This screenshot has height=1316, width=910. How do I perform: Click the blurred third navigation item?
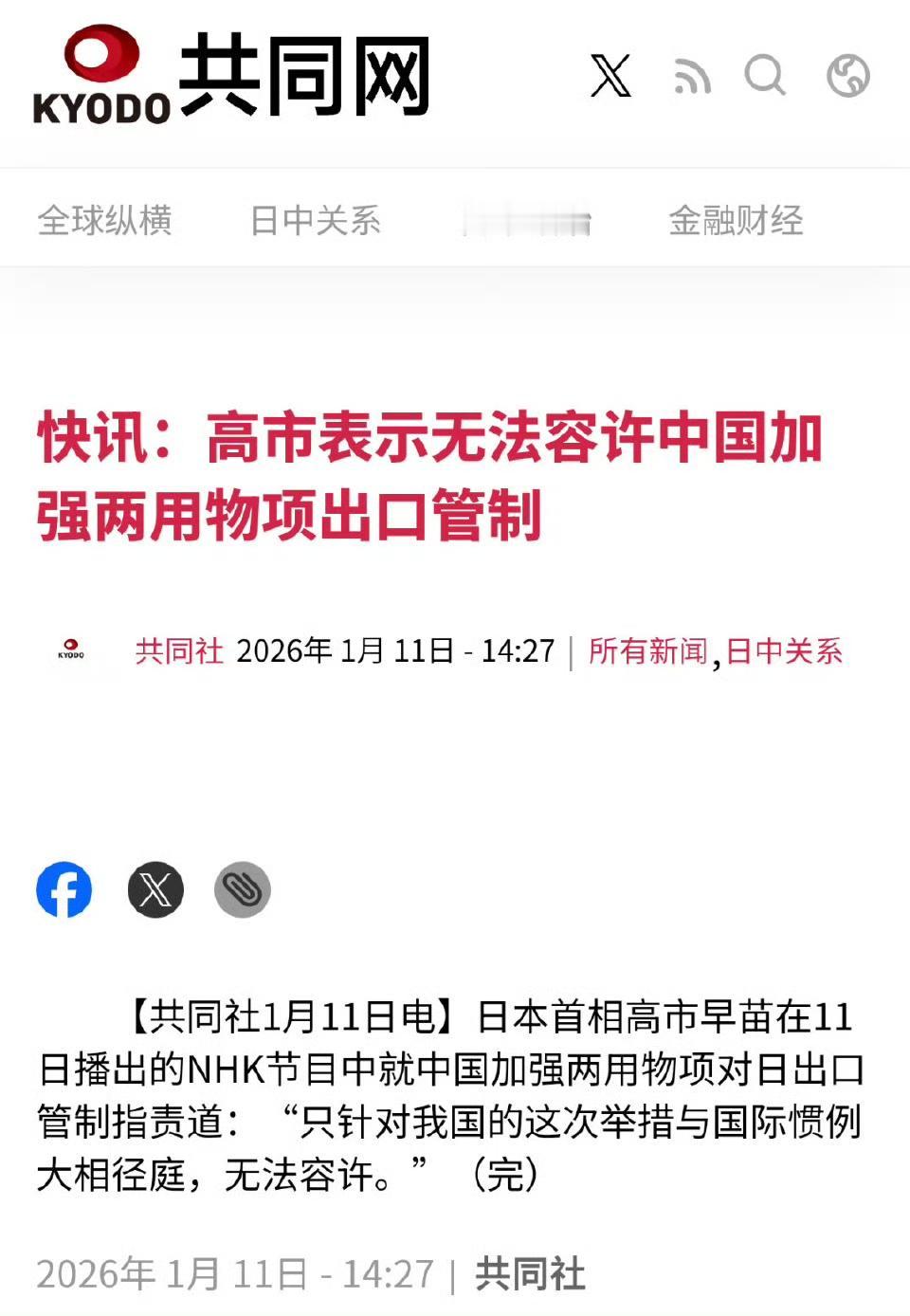tap(526, 220)
